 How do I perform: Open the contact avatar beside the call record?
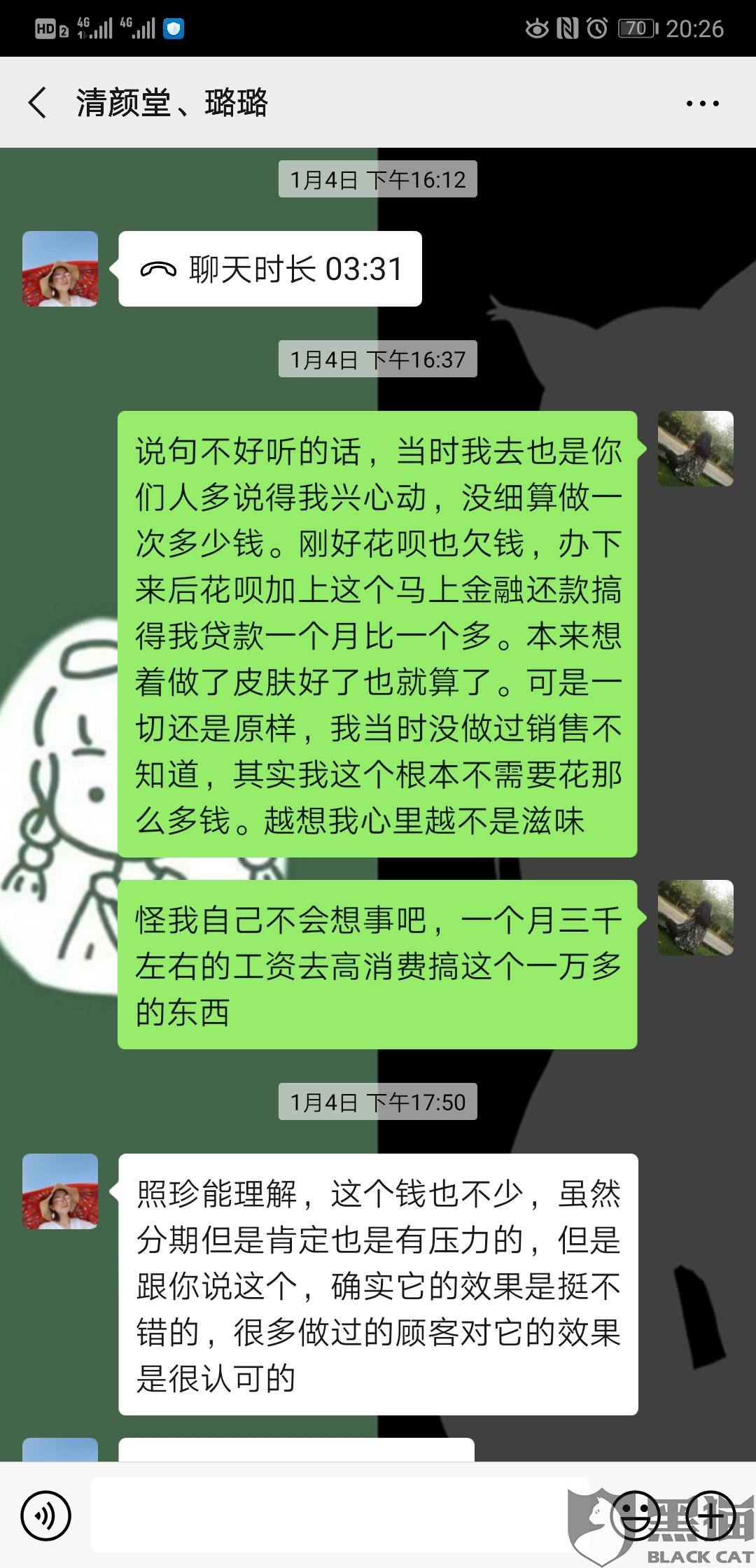(x=60, y=269)
